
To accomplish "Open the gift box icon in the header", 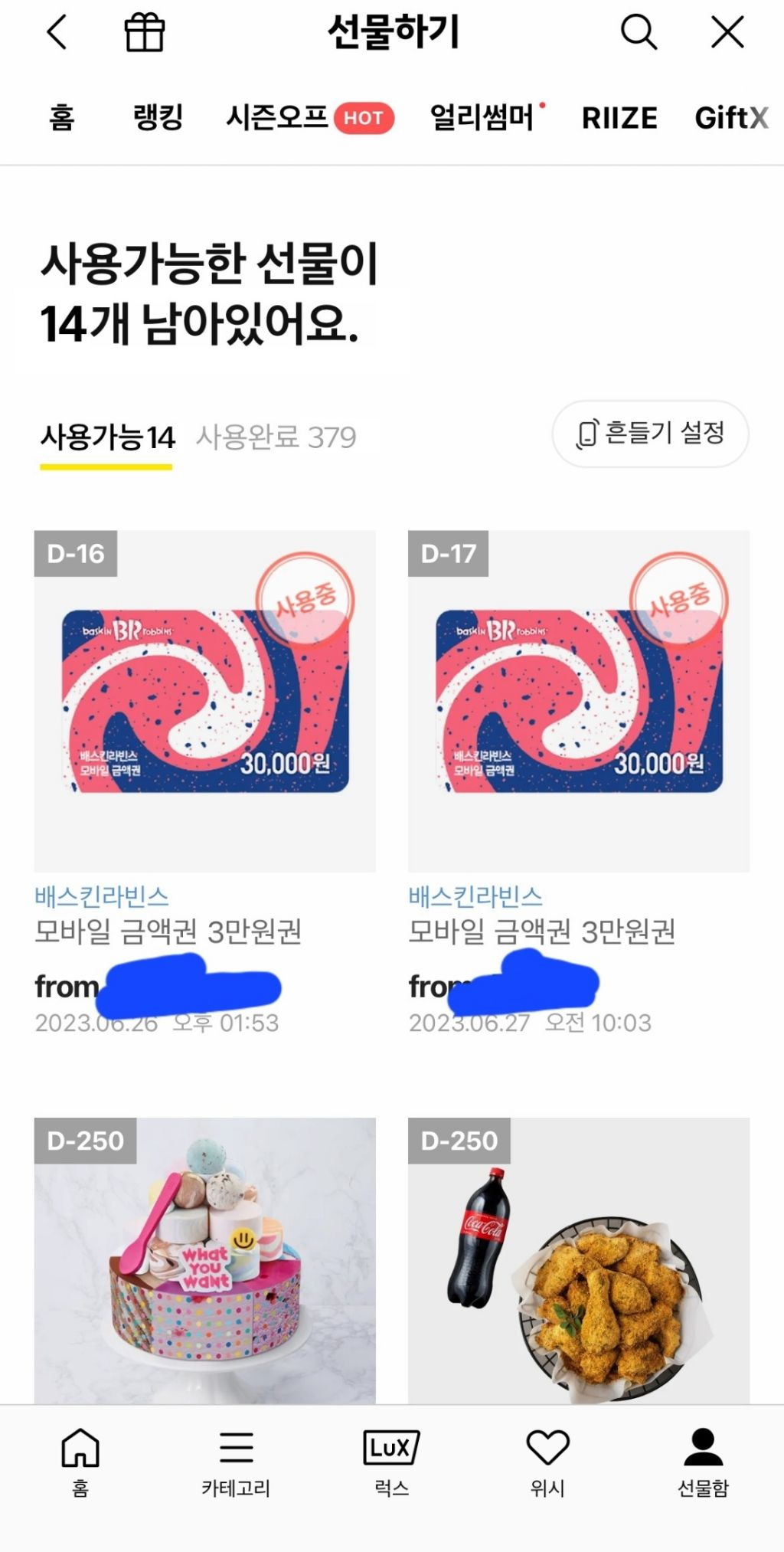I will click(x=143, y=32).
